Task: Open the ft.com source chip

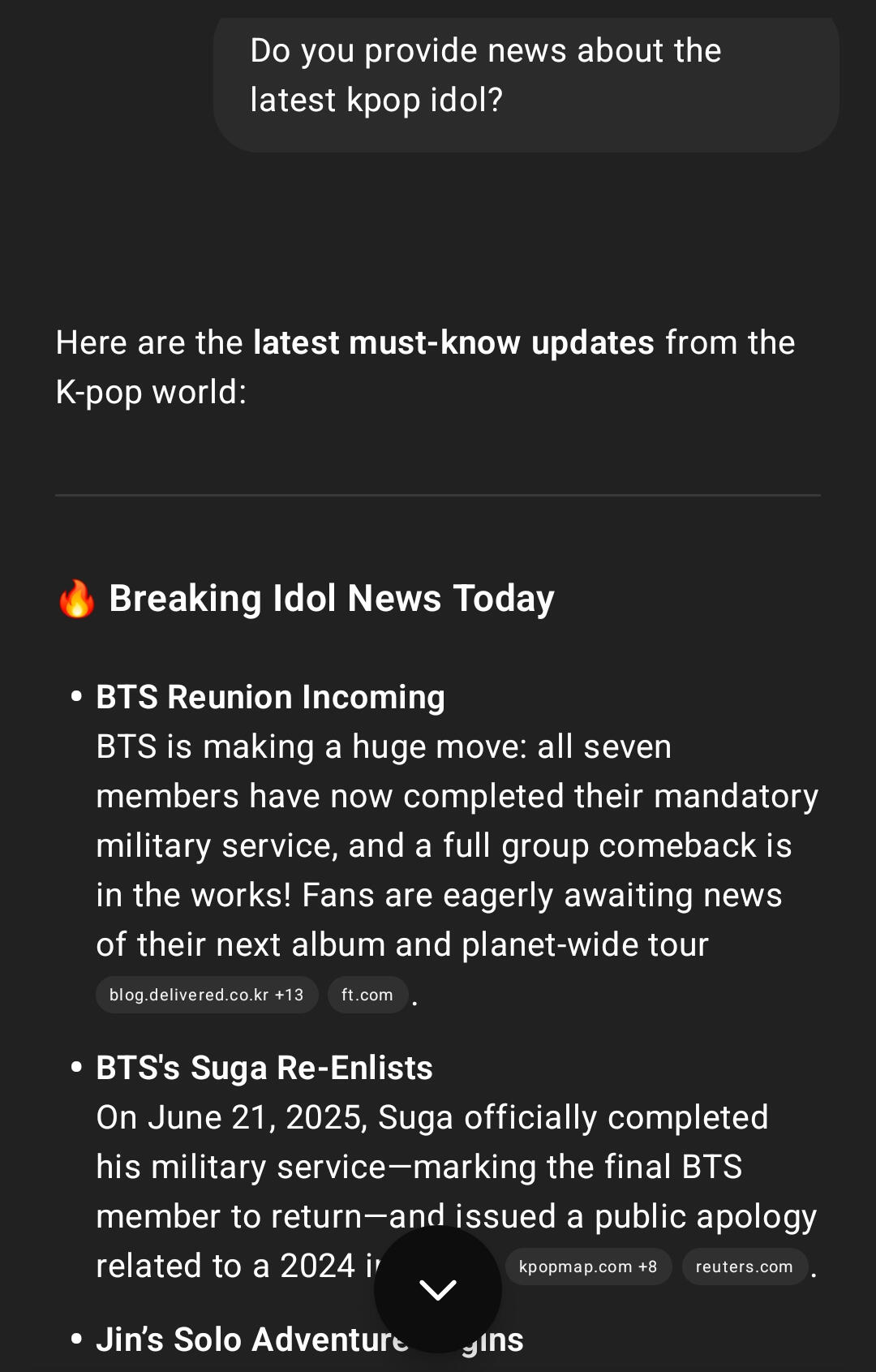Action: 367,995
